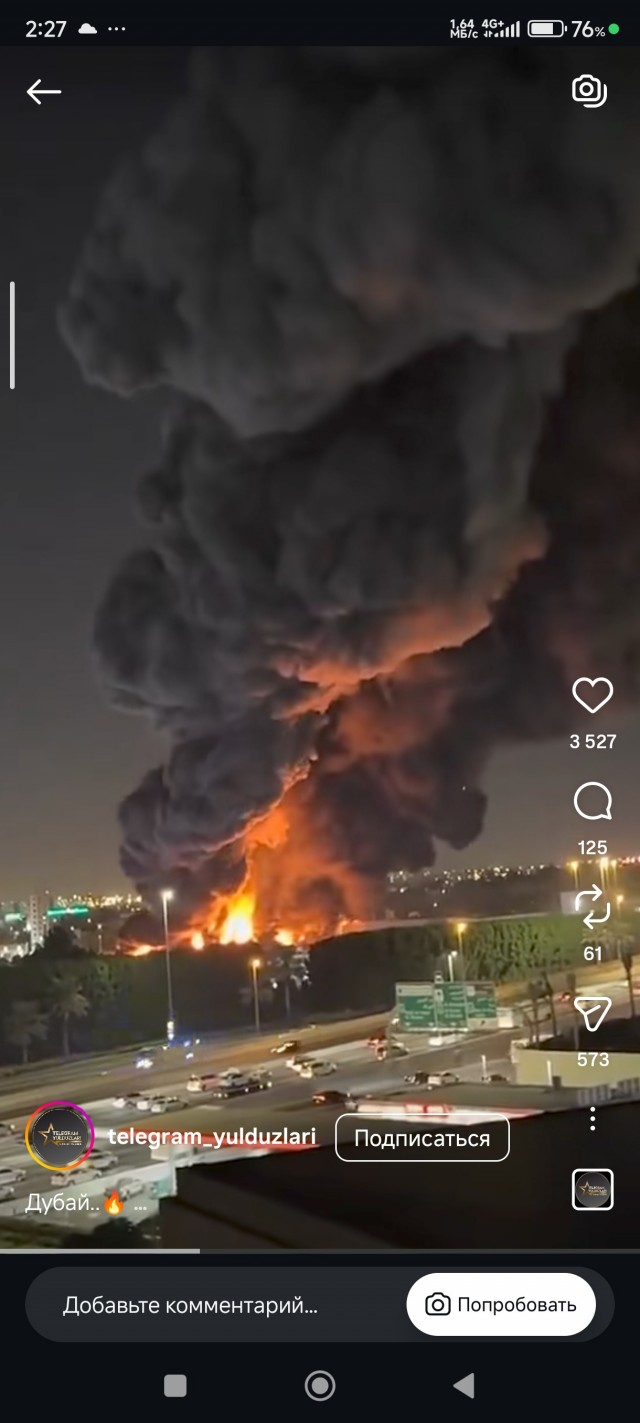Tap the Попробовать camera button
640x1423 pixels.
pyautogui.click(x=501, y=1305)
